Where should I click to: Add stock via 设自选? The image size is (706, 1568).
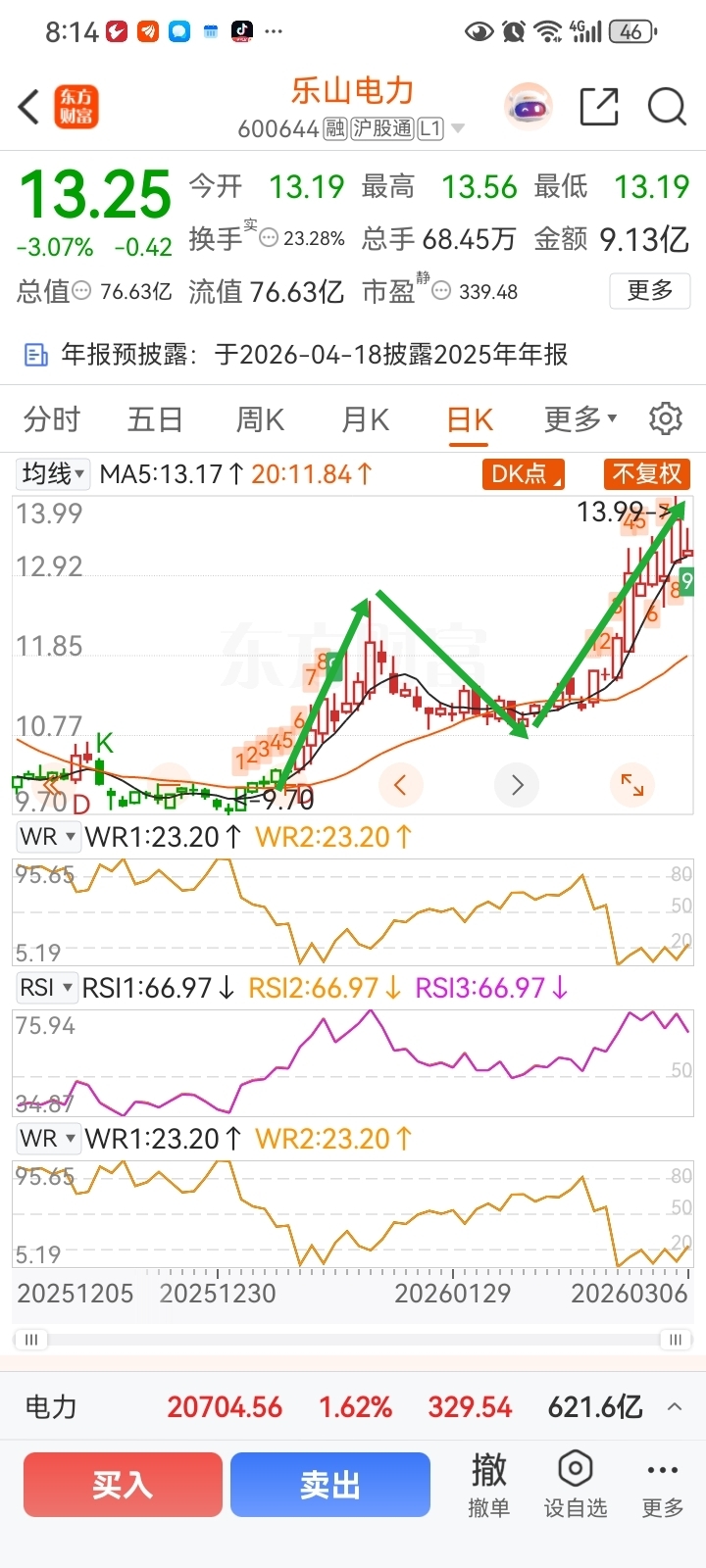point(576,1485)
